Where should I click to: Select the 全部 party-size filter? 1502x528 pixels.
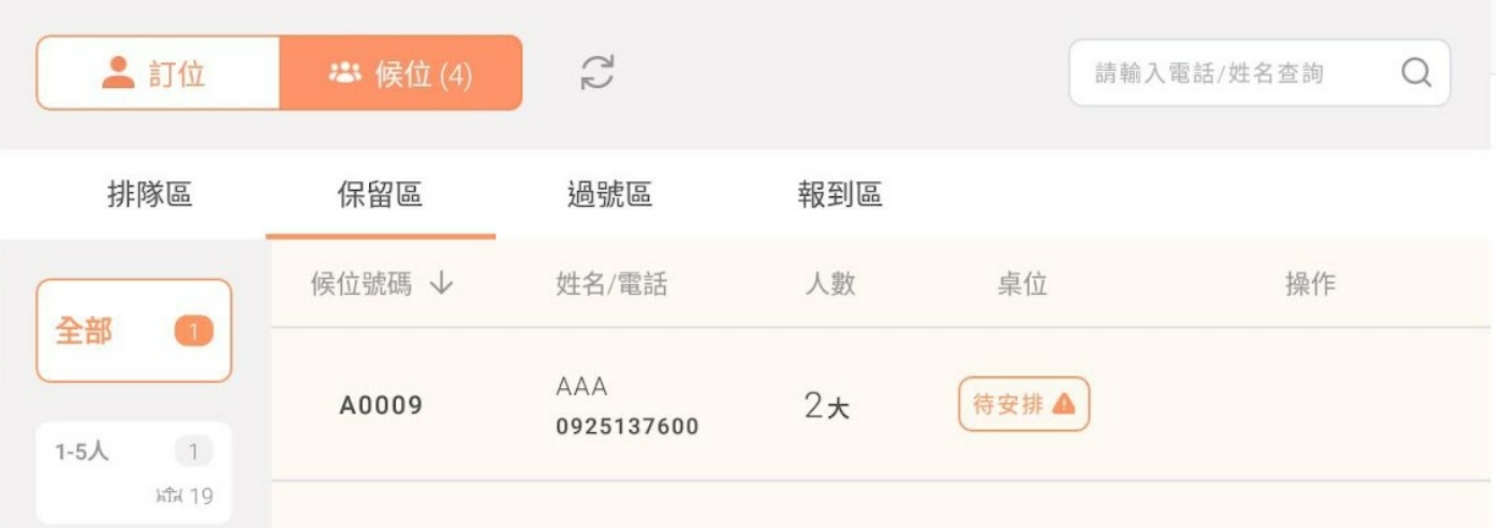pyautogui.click(x=133, y=331)
